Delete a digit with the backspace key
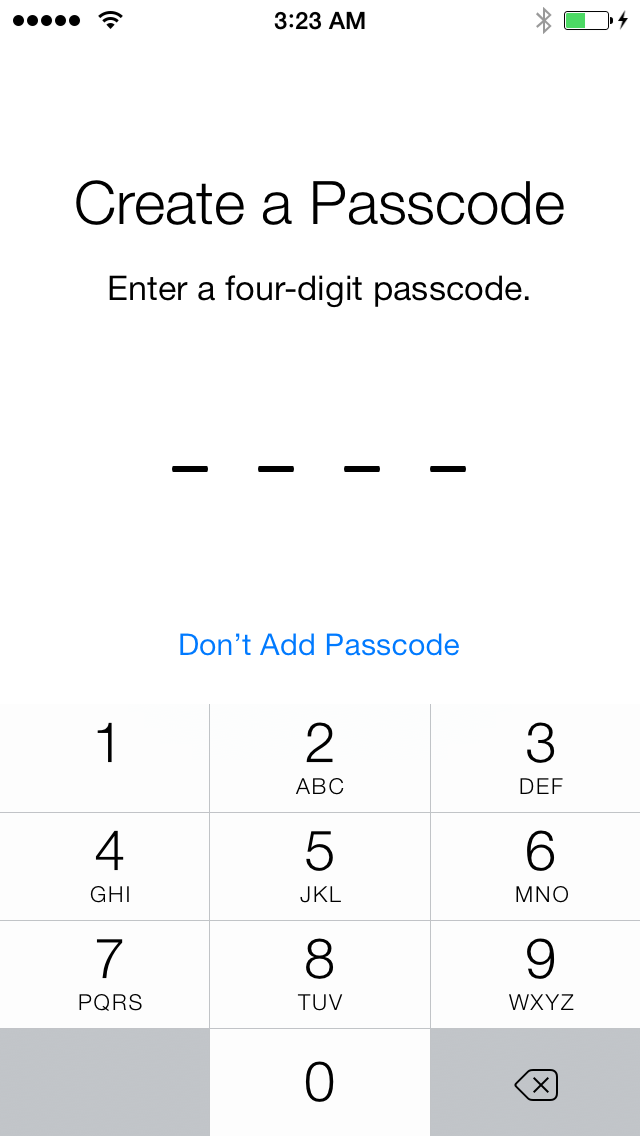640x1136 pixels. point(536,1083)
